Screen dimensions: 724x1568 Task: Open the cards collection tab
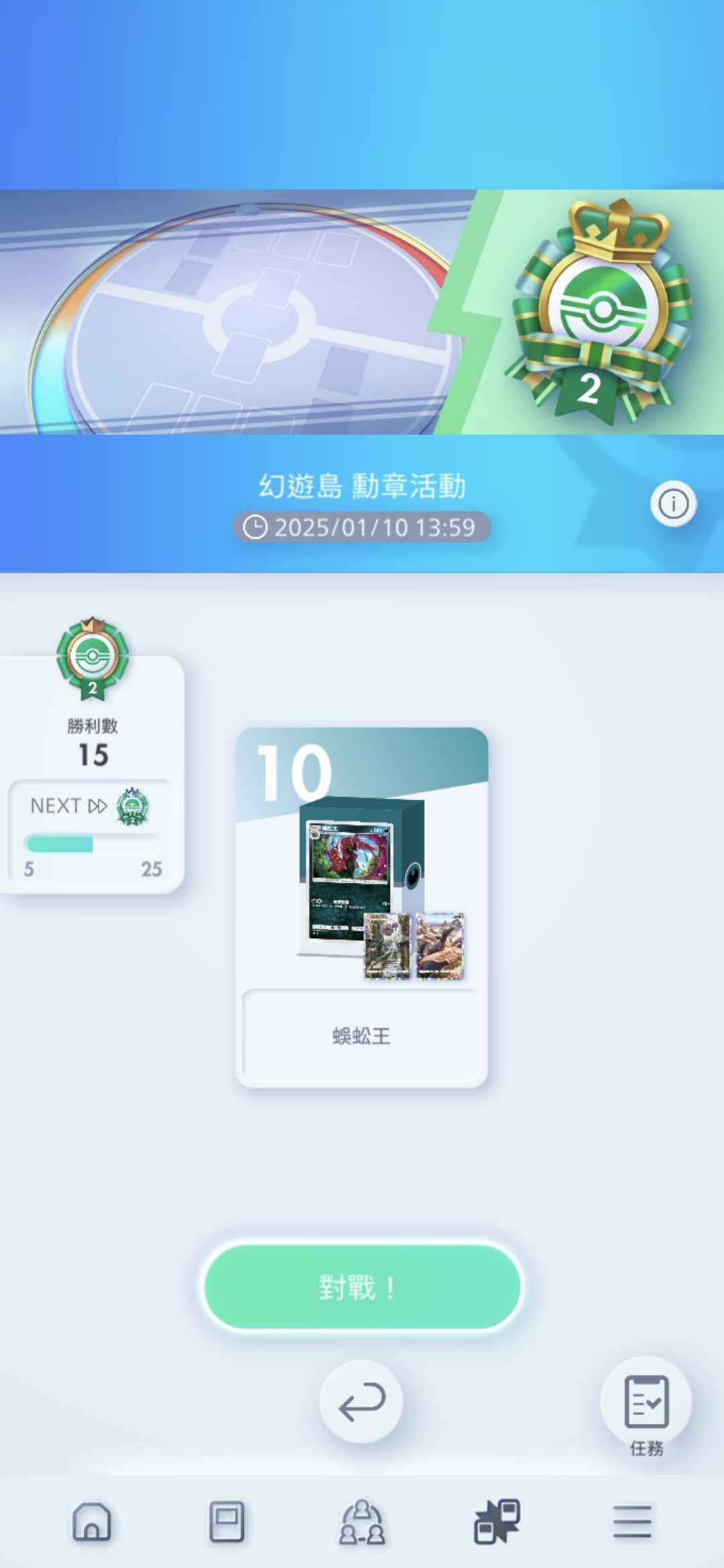pyautogui.click(x=227, y=1522)
